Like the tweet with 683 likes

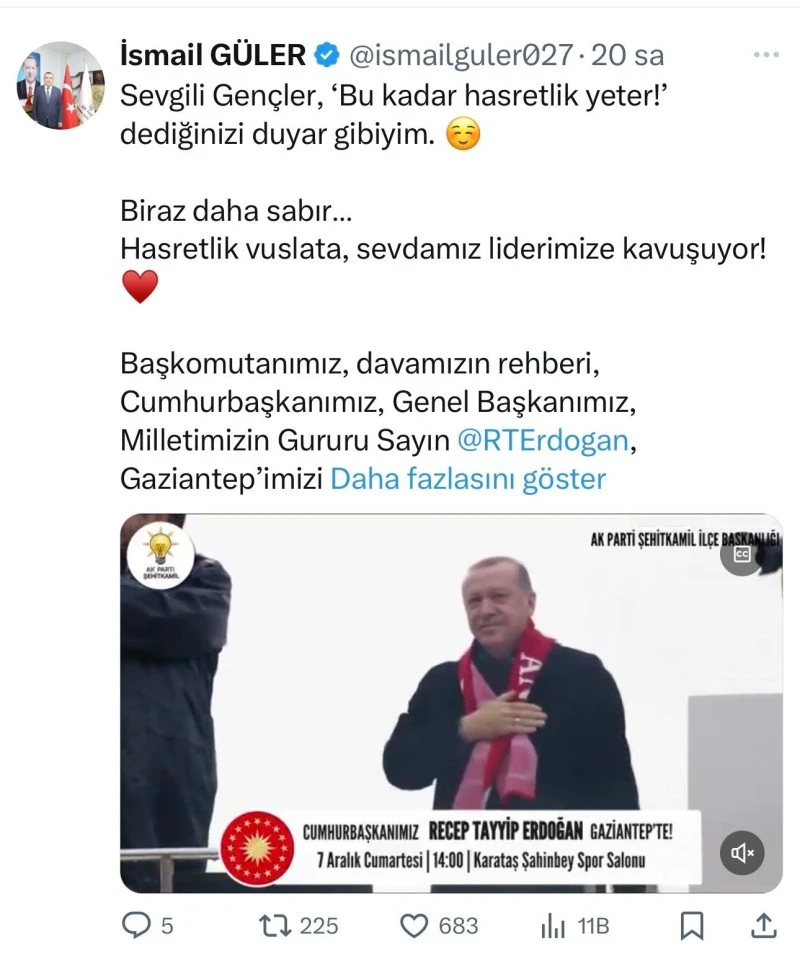coord(414,926)
